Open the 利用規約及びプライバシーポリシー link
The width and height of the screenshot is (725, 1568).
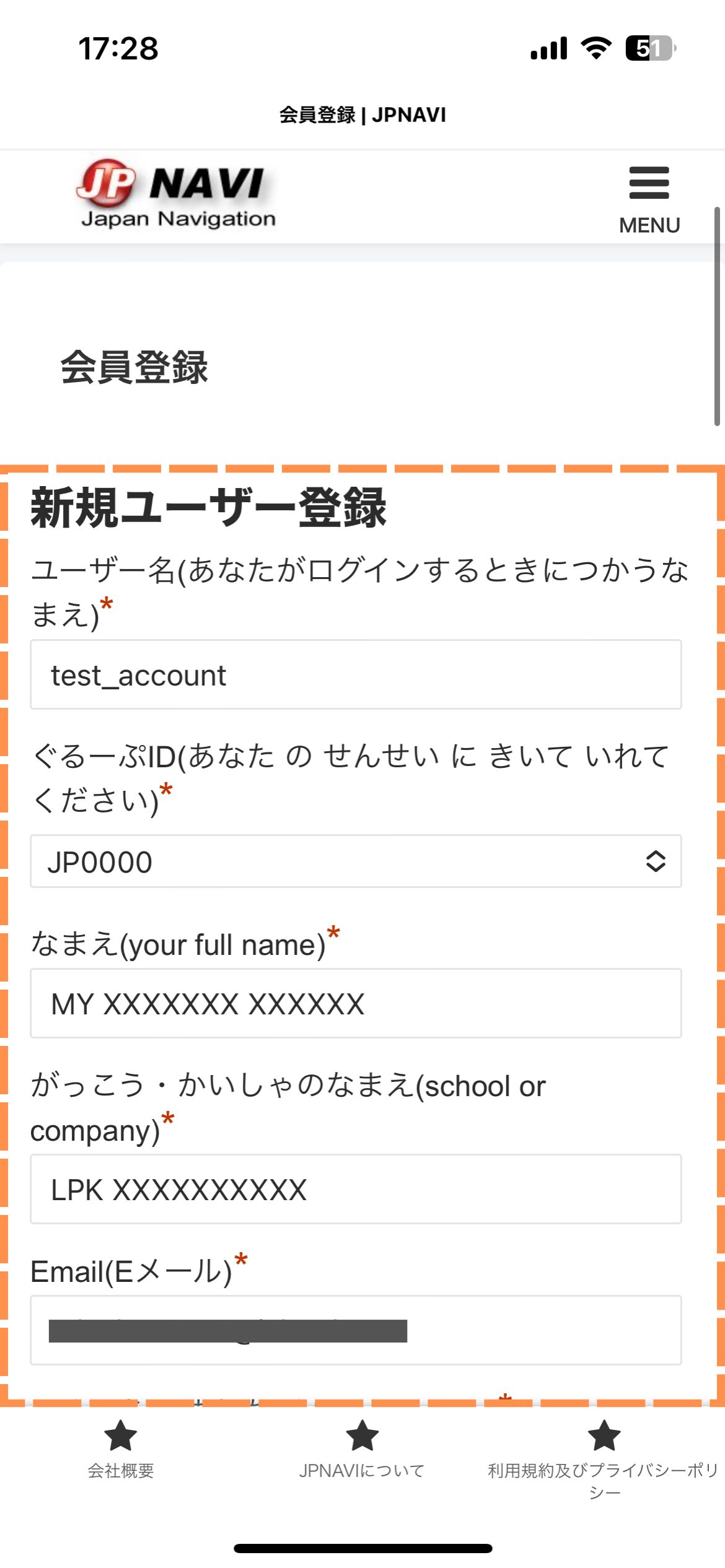point(604,1480)
